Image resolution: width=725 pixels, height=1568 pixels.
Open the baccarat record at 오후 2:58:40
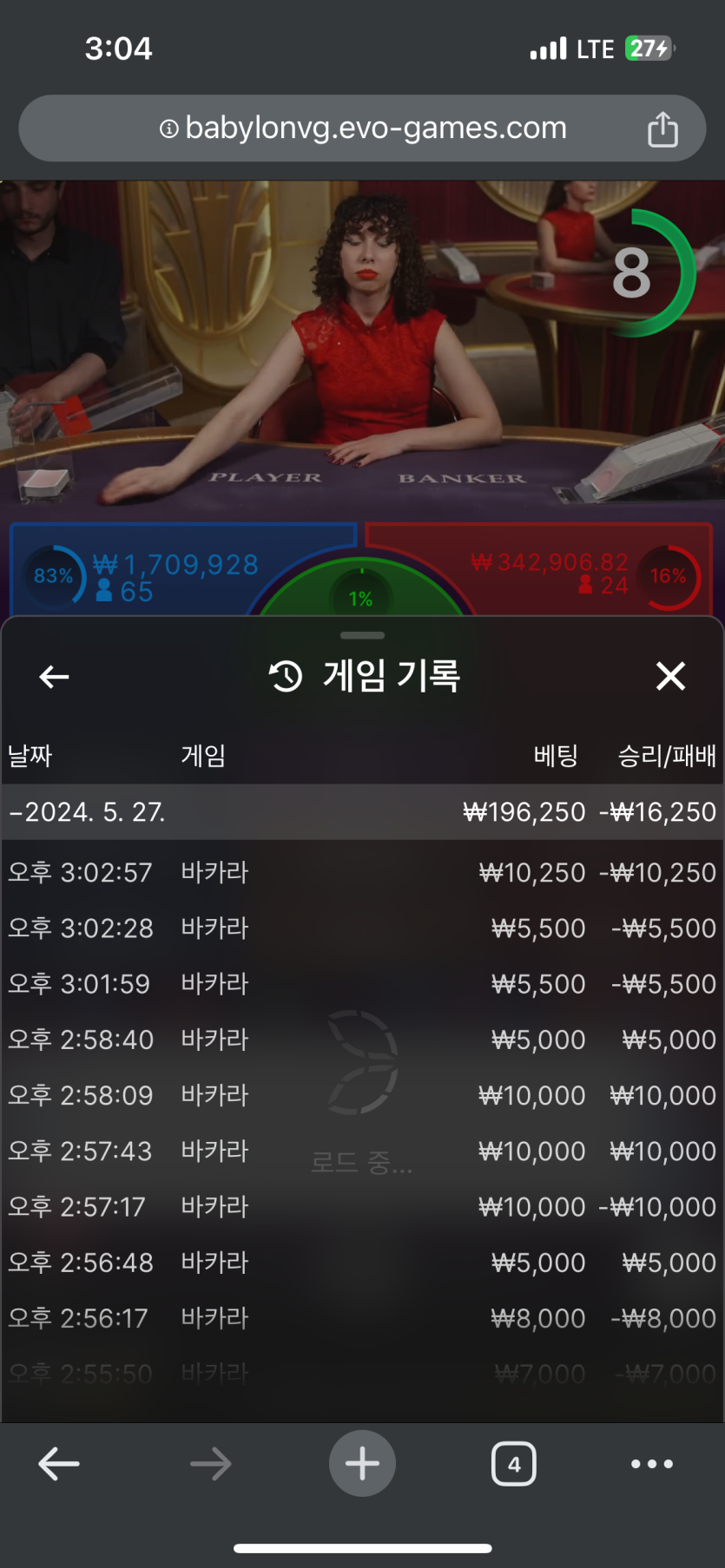pos(362,1040)
